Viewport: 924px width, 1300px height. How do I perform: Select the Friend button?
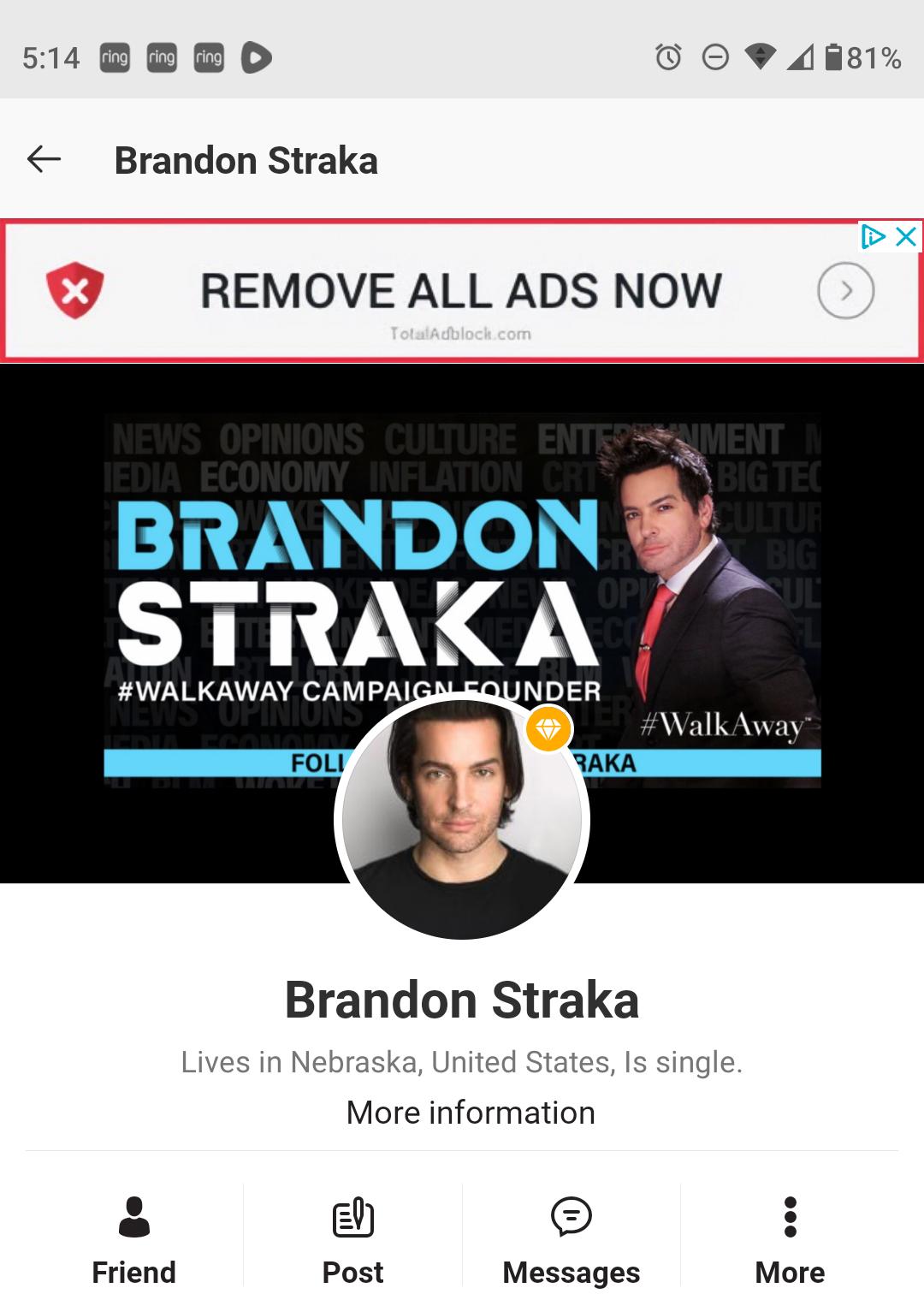tap(133, 1239)
